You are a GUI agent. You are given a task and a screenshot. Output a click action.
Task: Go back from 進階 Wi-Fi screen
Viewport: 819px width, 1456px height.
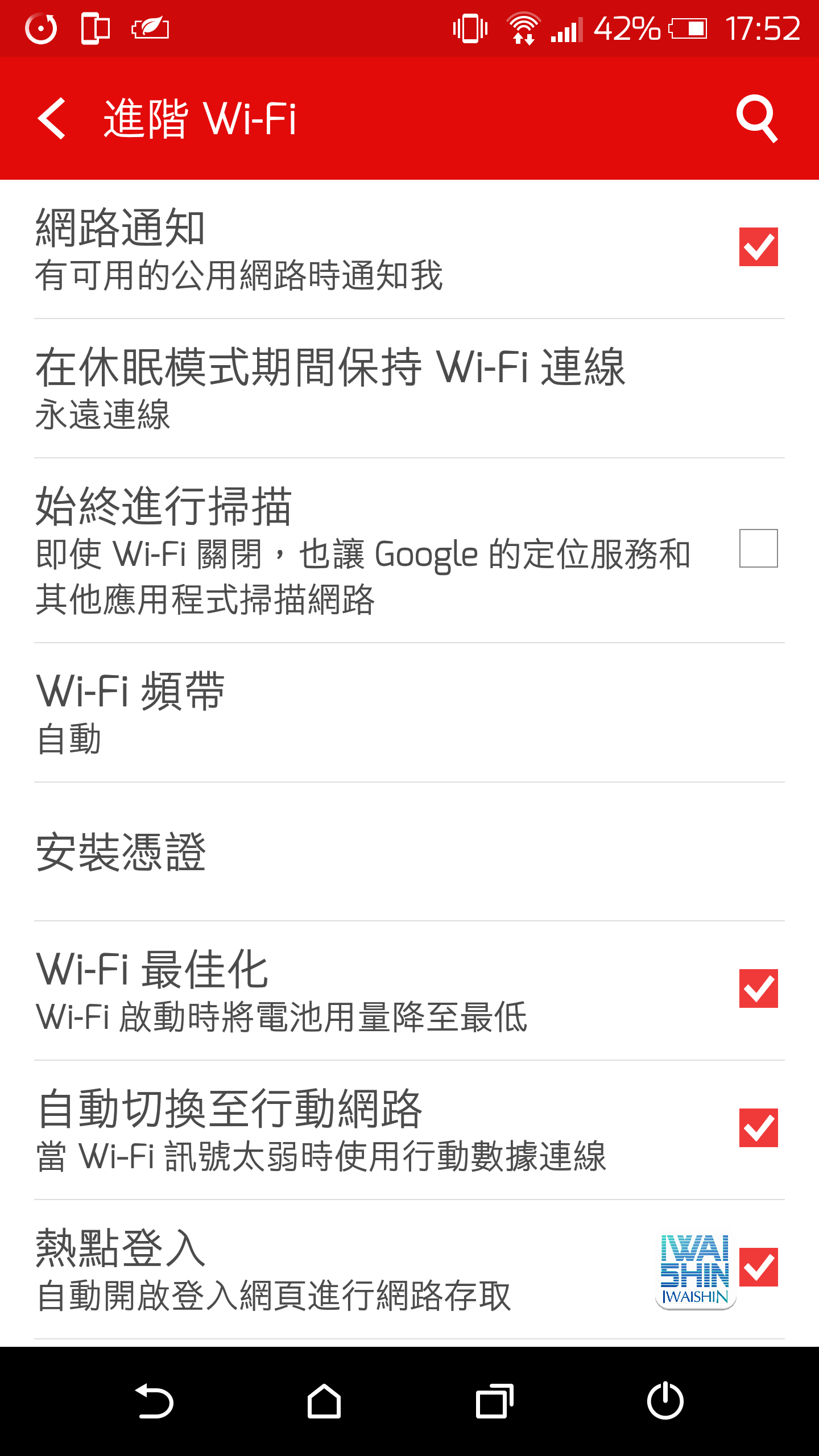pos(52,118)
